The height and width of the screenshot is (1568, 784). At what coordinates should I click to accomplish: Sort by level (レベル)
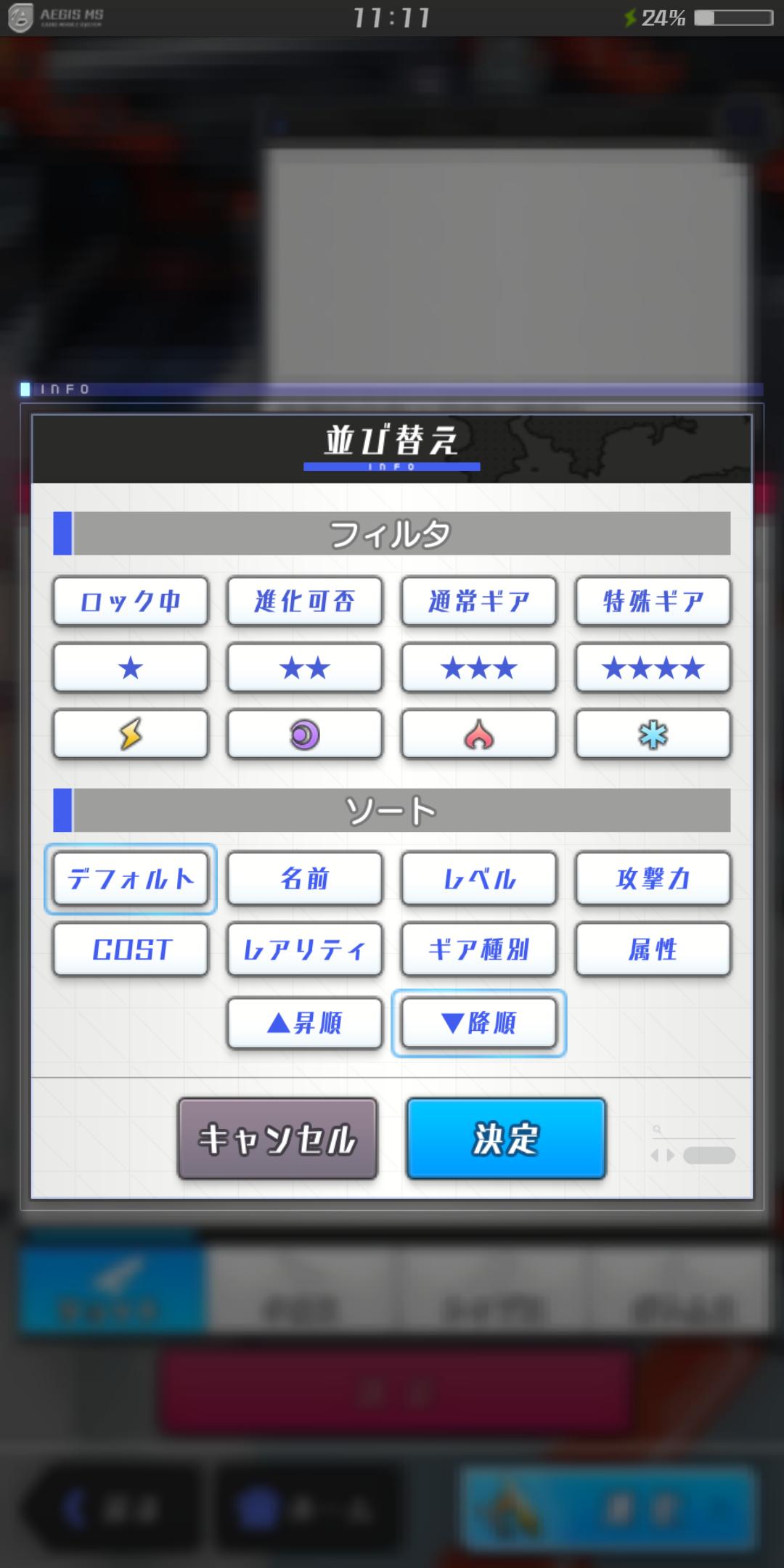tap(479, 878)
